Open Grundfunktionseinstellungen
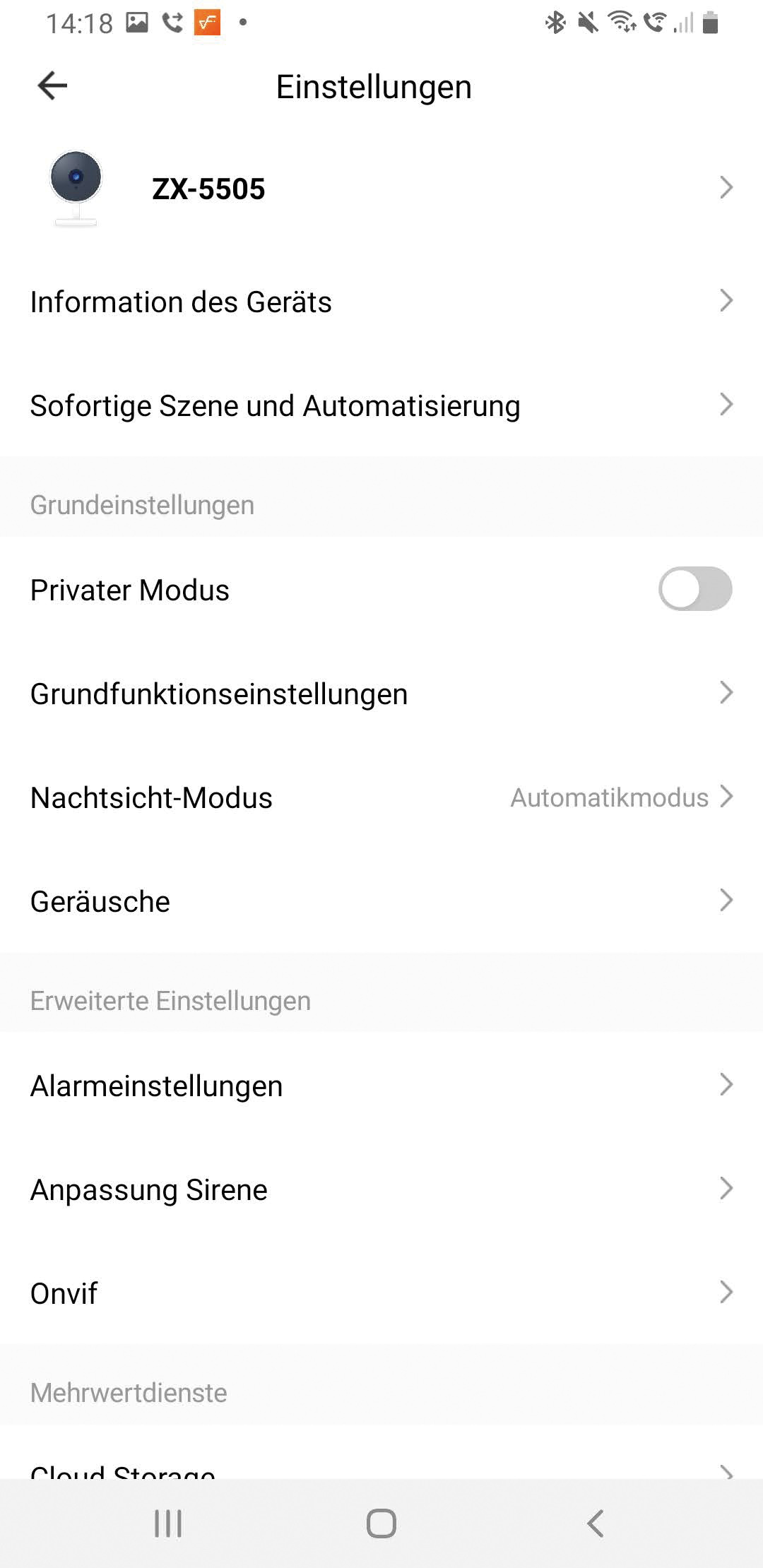 coord(381,694)
